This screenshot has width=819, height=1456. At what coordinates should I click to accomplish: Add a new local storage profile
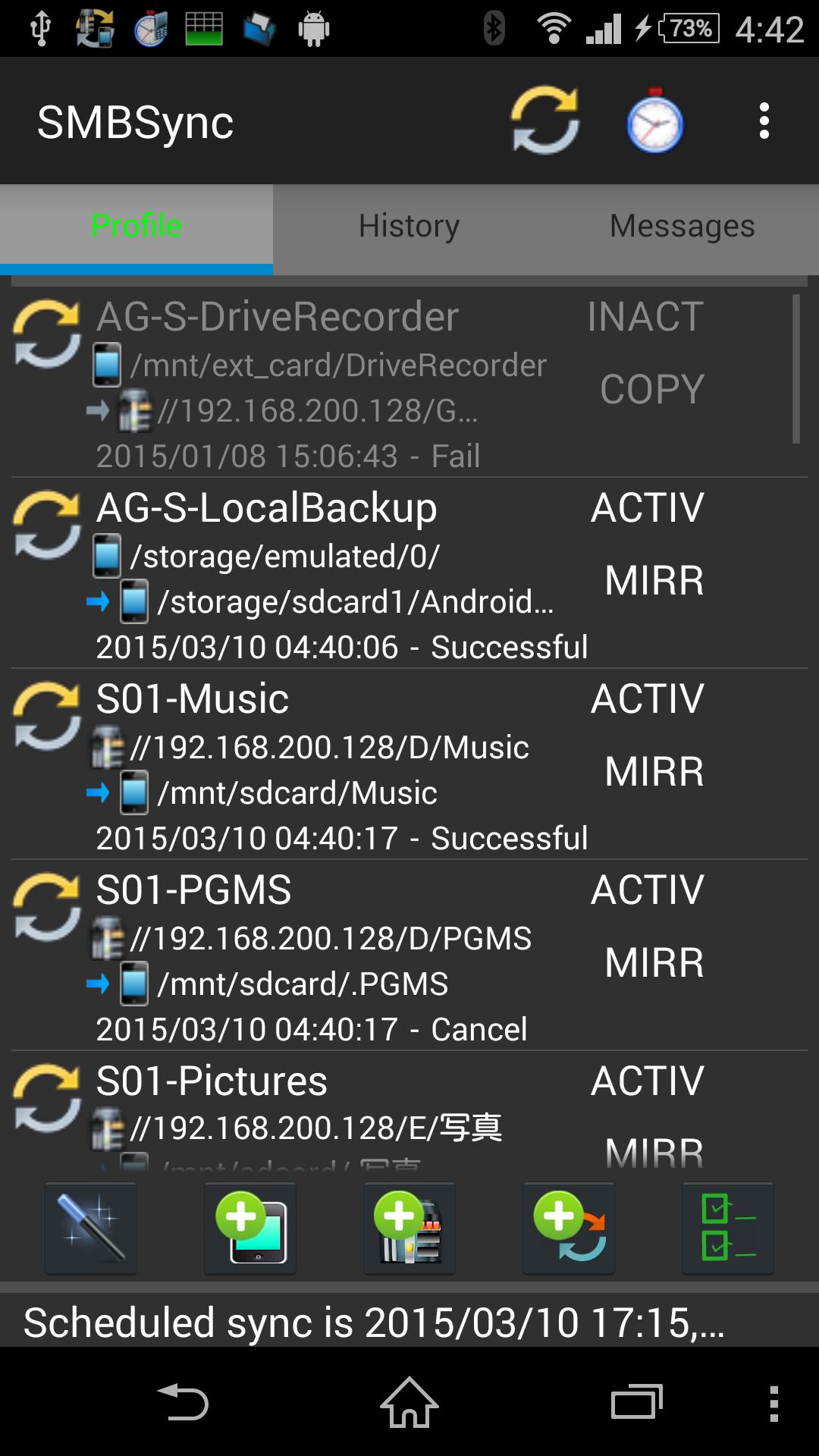[x=249, y=1228]
